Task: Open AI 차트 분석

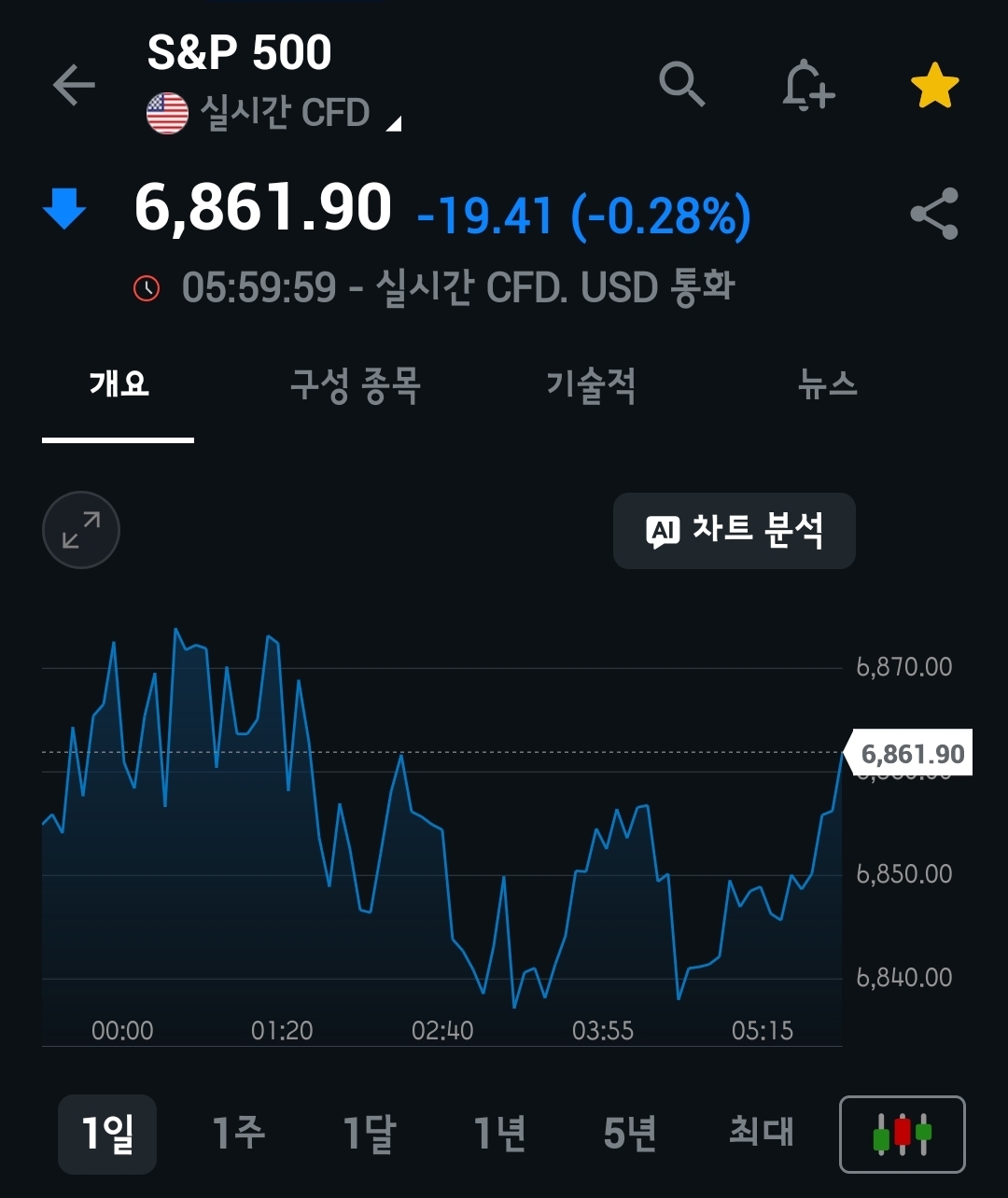Action: coord(735,531)
